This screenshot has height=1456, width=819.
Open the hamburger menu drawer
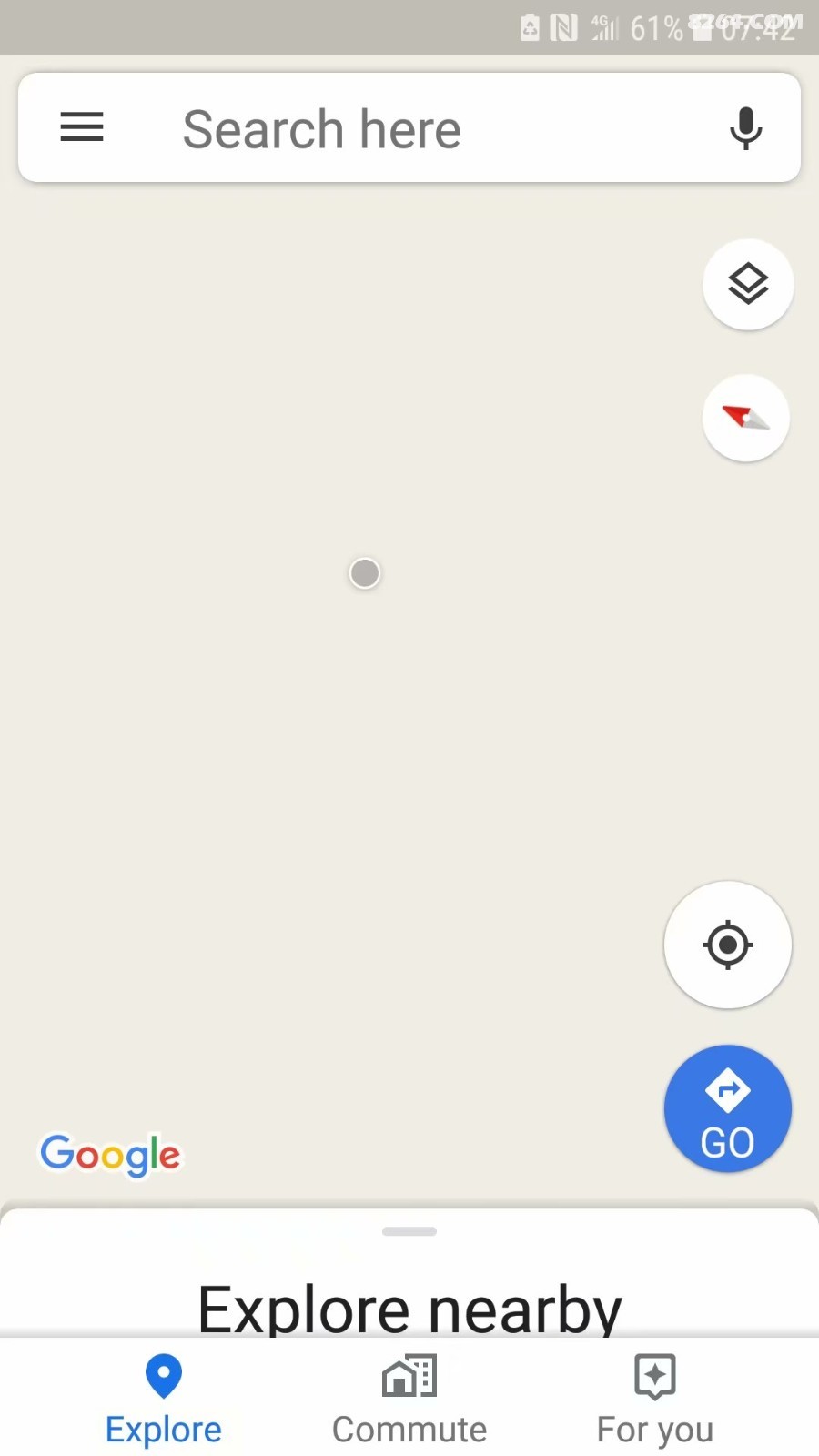point(82,127)
